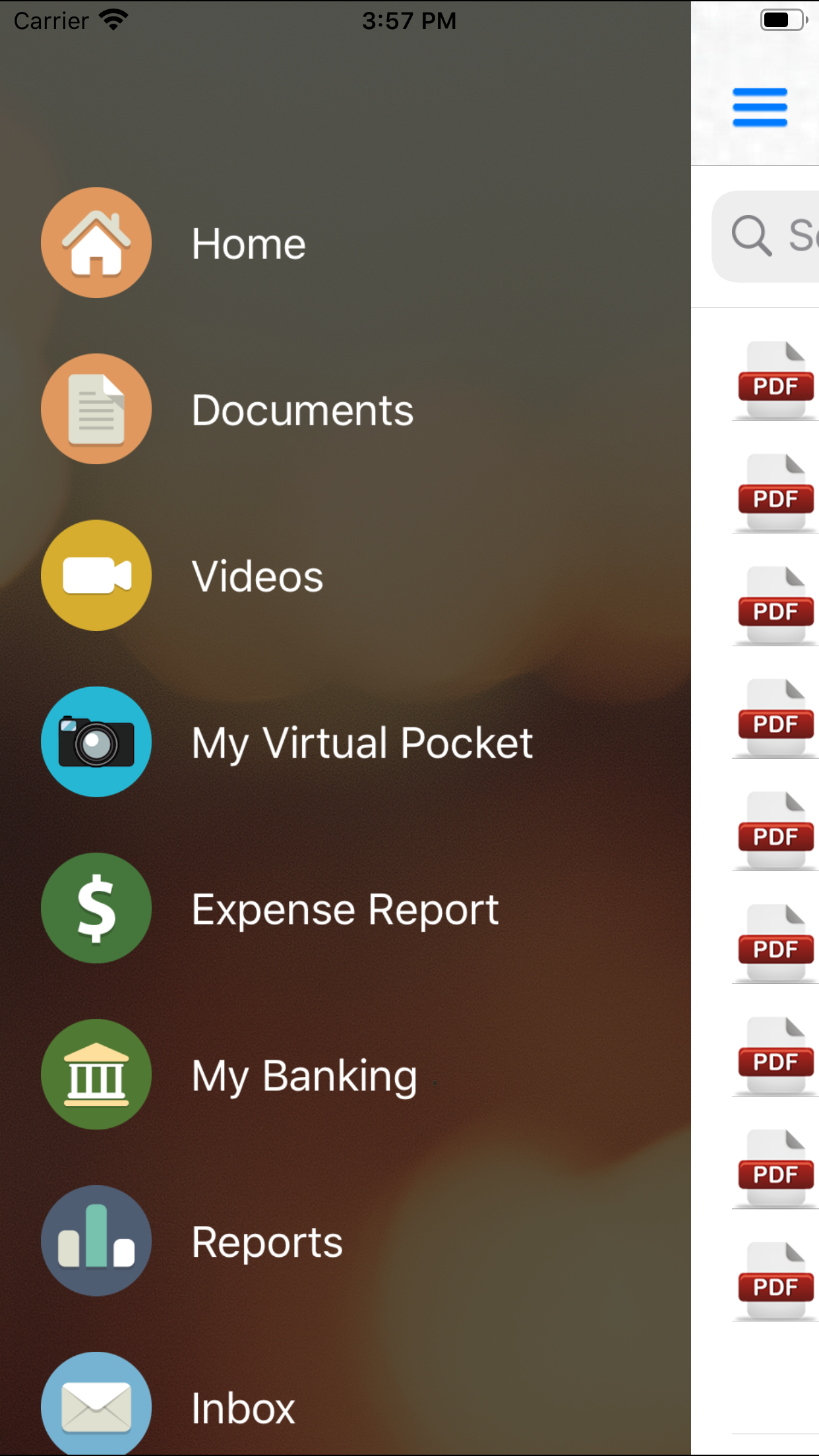This screenshot has width=819, height=1456.
Task: Tap the search field
Action: coord(766,236)
